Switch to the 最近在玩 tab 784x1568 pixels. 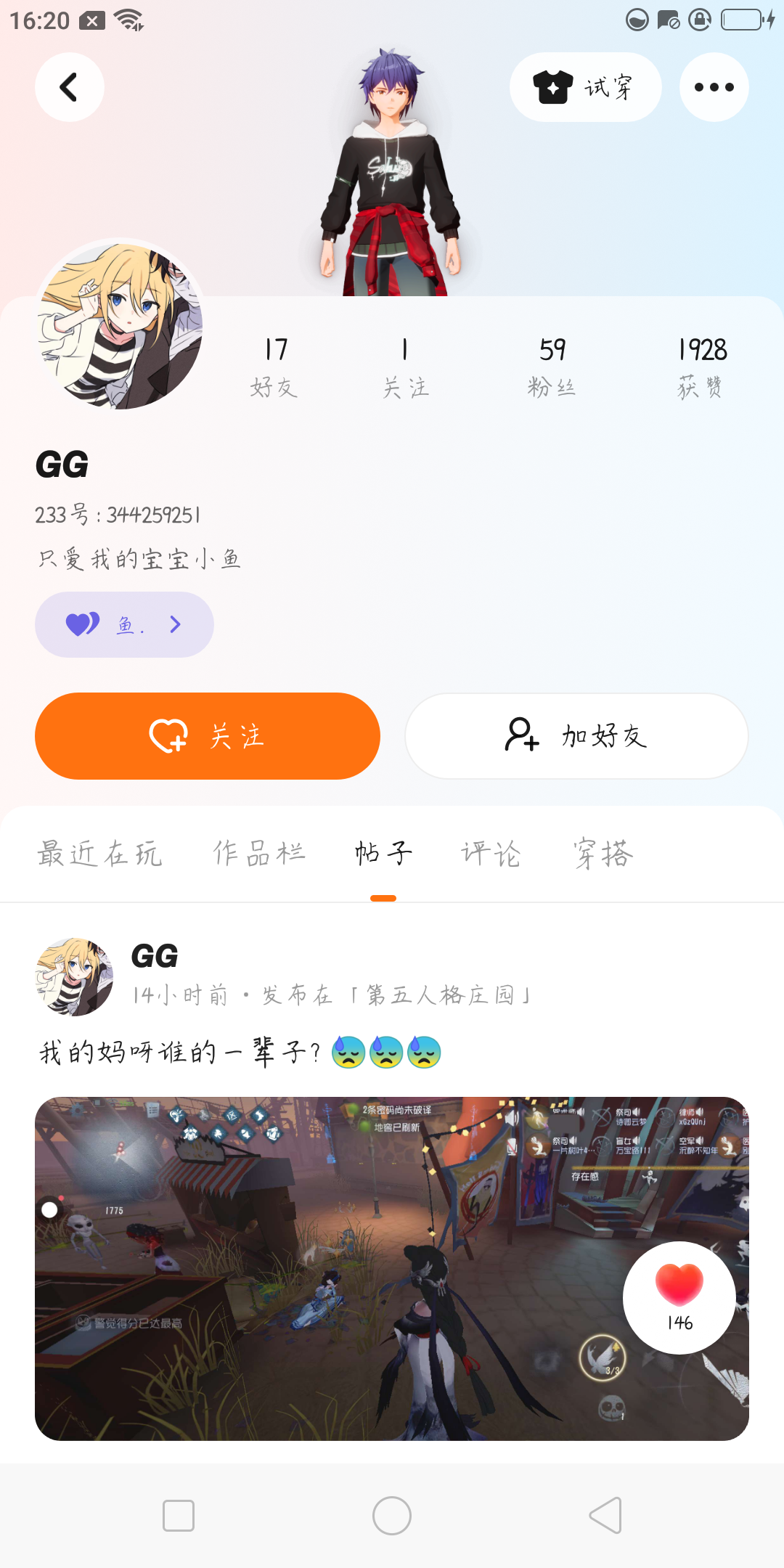tap(100, 854)
